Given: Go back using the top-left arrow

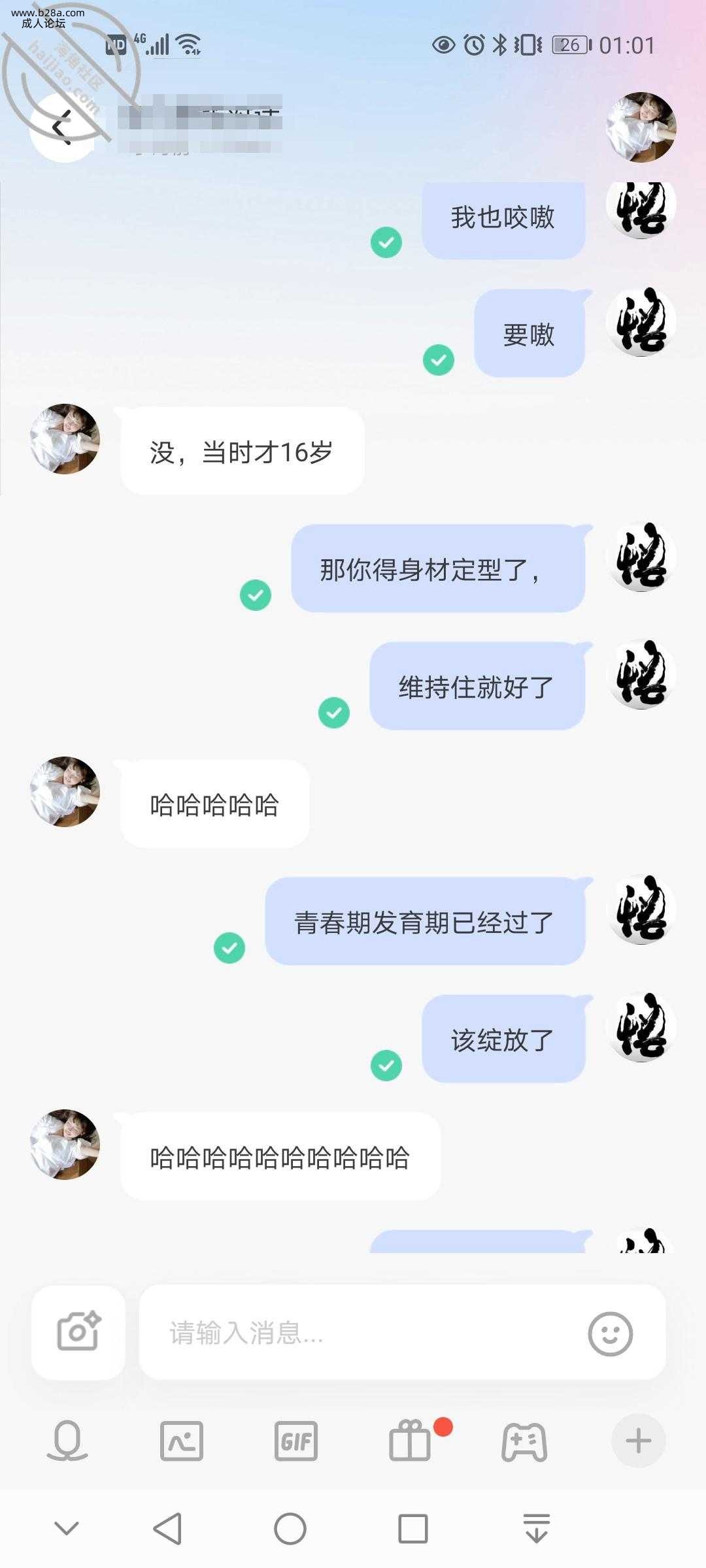Looking at the screenshot, I should [63, 127].
